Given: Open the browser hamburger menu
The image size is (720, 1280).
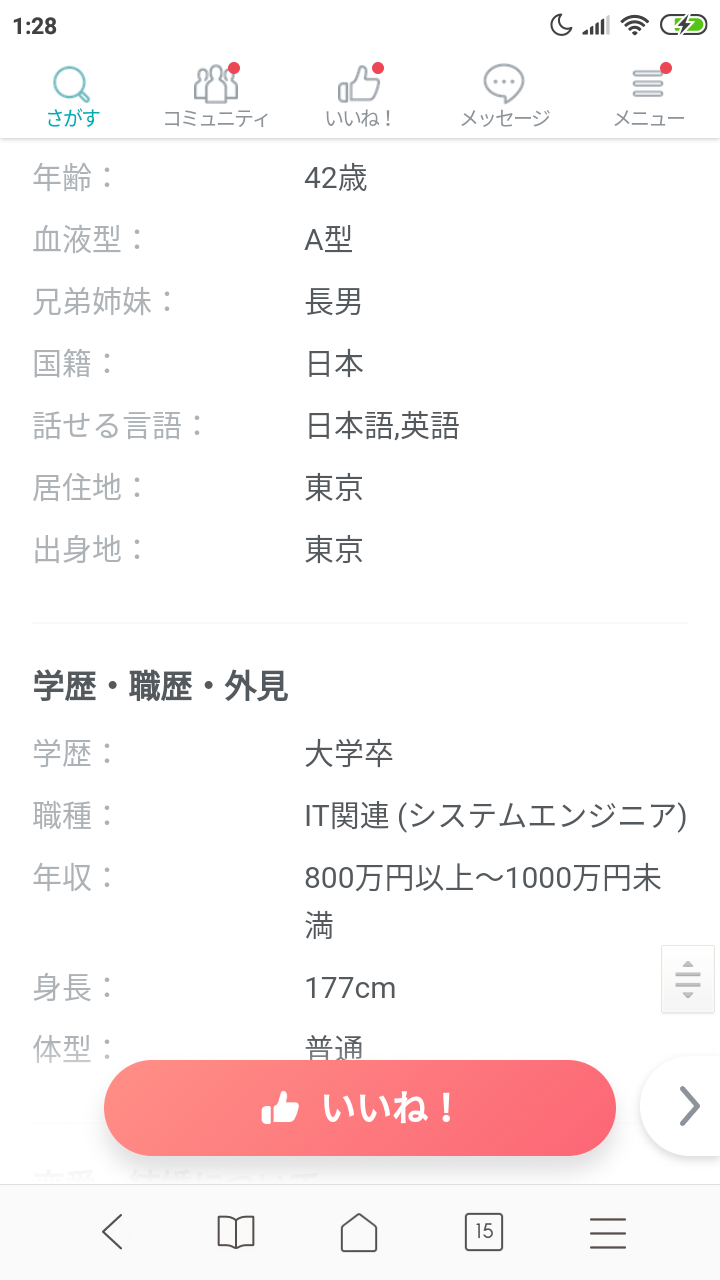Looking at the screenshot, I should (x=608, y=1232).
